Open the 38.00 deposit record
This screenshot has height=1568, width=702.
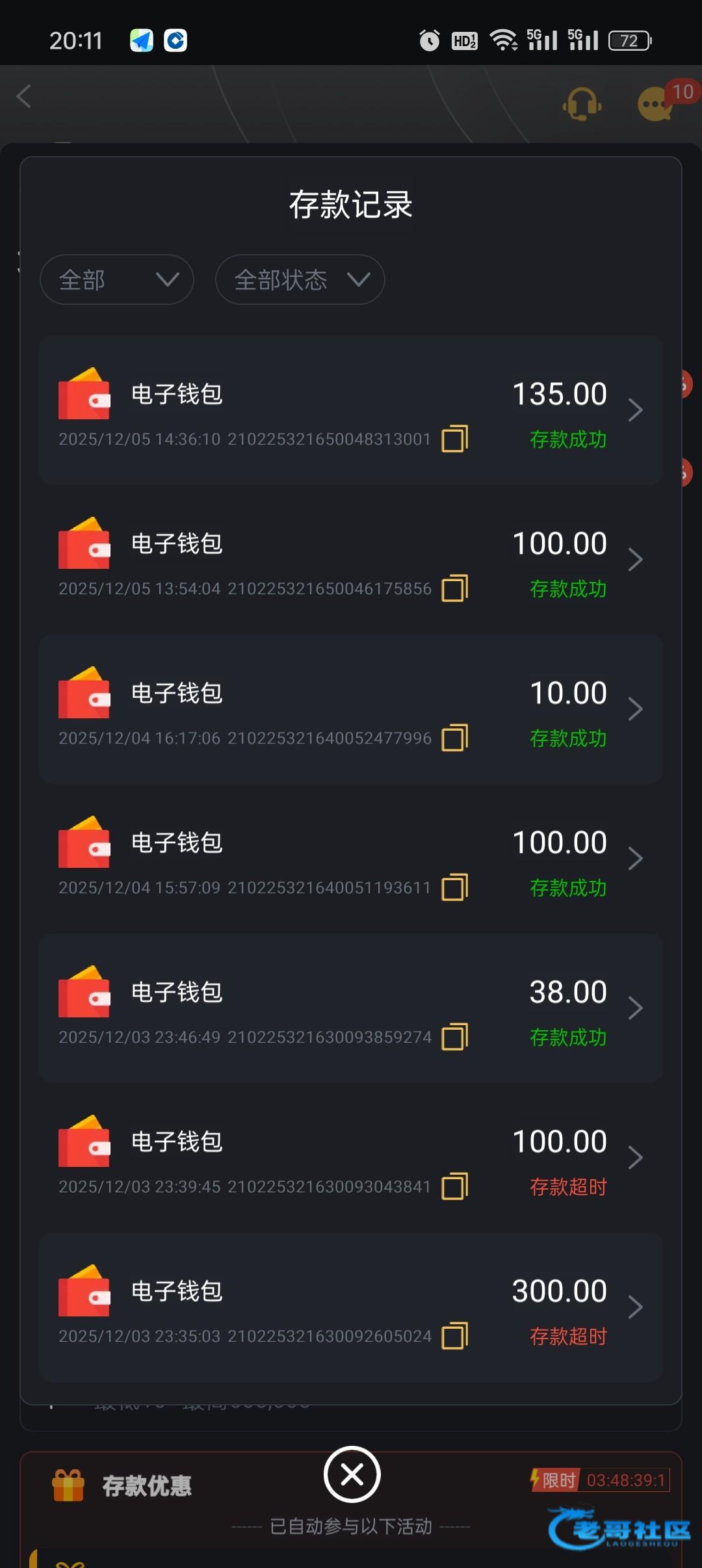click(x=635, y=1008)
